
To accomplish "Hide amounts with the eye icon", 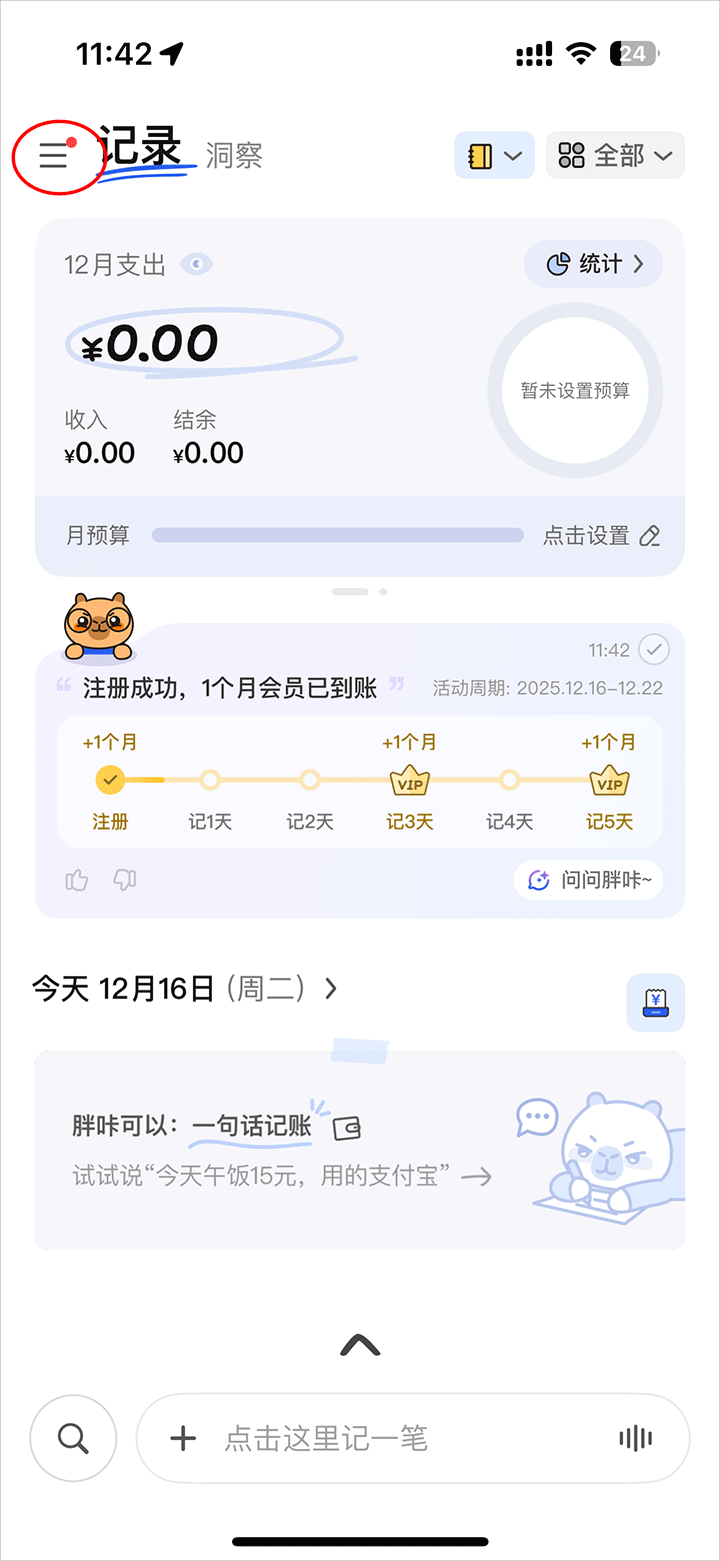I will point(197,264).
